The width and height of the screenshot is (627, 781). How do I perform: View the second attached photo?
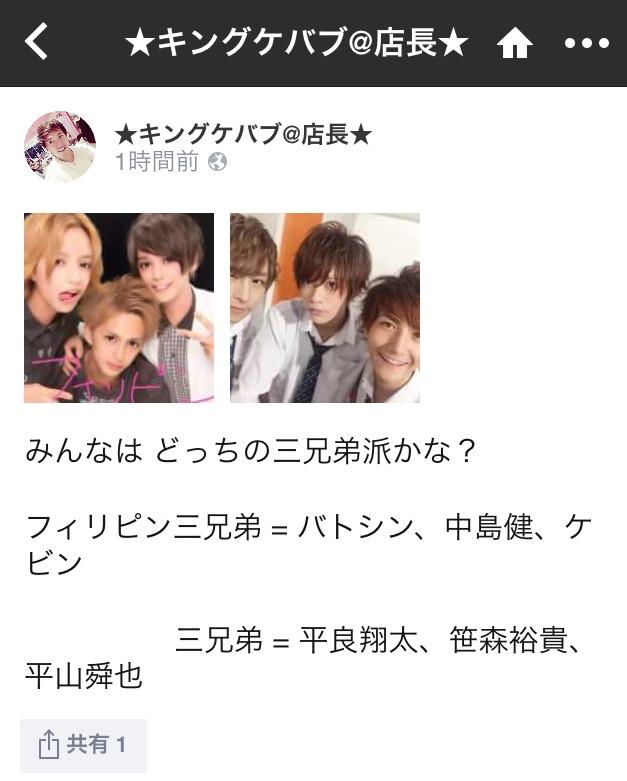pyautogui.click(x=325, y=308)
